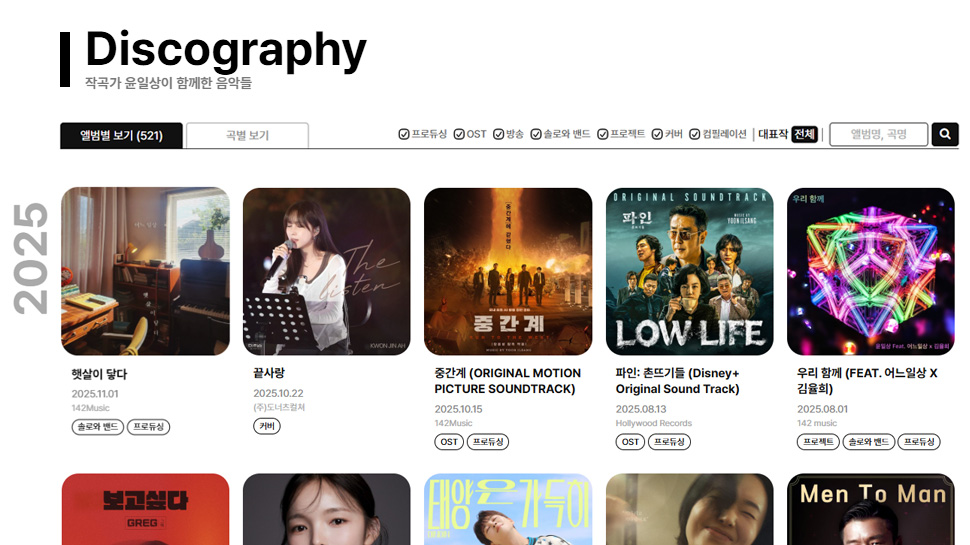Focus the 앨범명, 곡명 search field
This screenshot has width=970, height=545.
878,134
